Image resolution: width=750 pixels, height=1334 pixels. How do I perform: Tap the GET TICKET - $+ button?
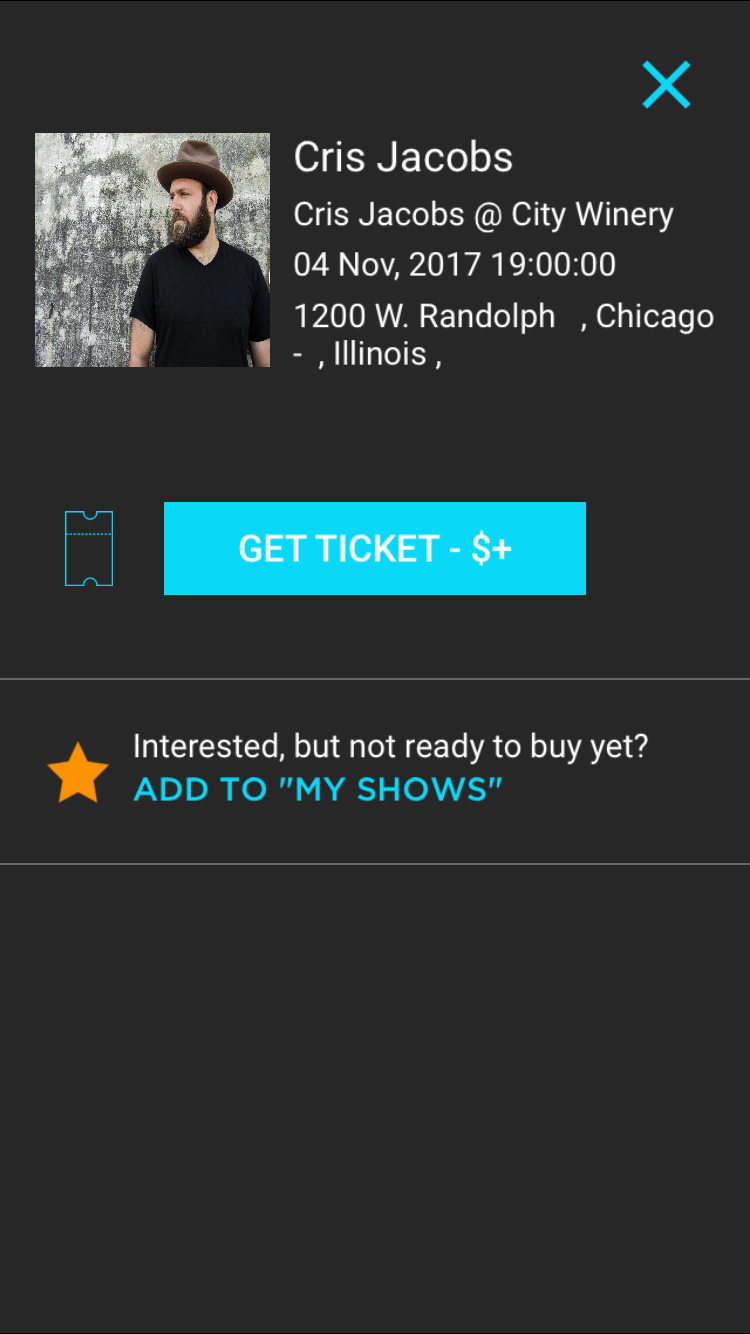pos(374,548)
